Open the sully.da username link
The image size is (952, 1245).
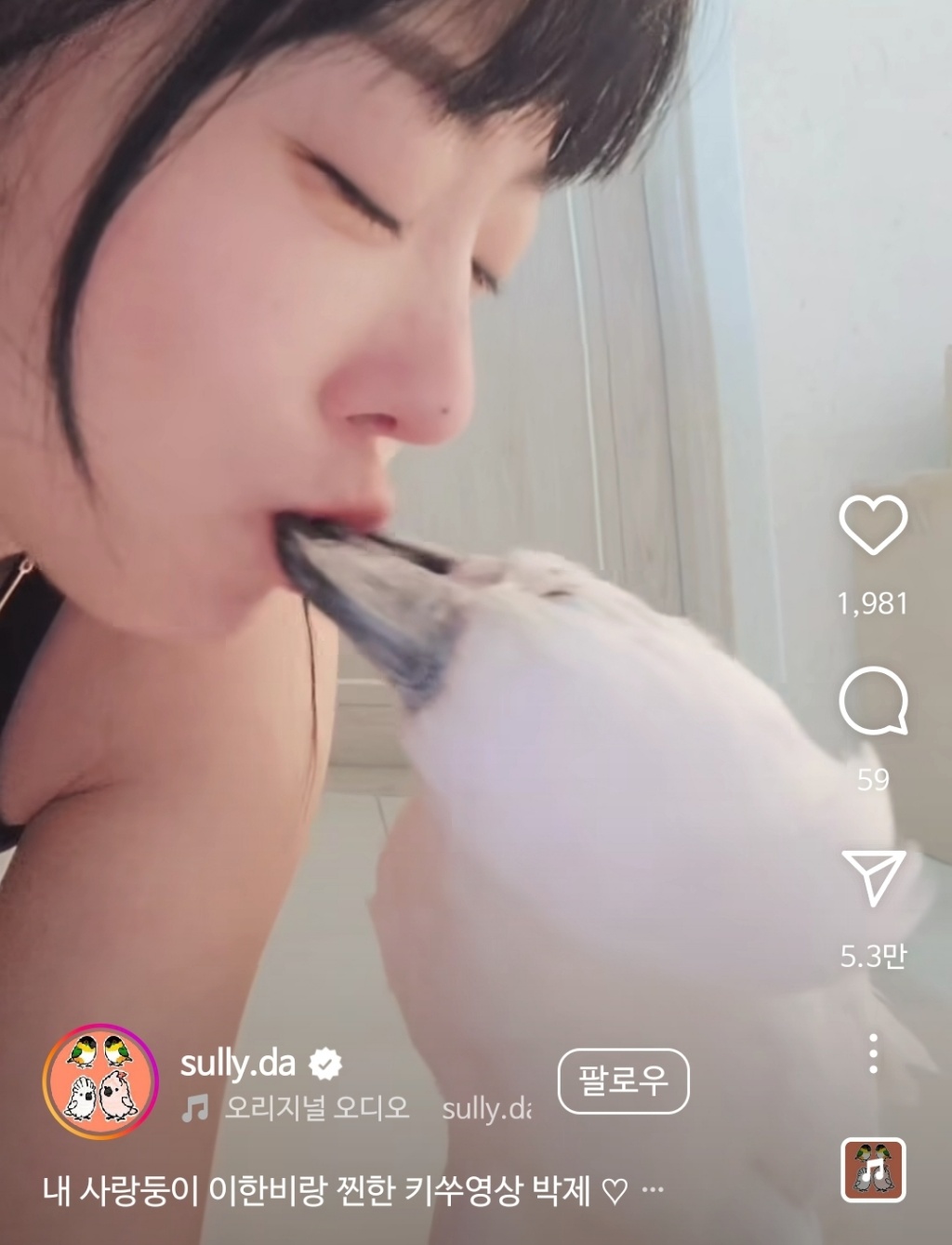tap(237, 1062)
